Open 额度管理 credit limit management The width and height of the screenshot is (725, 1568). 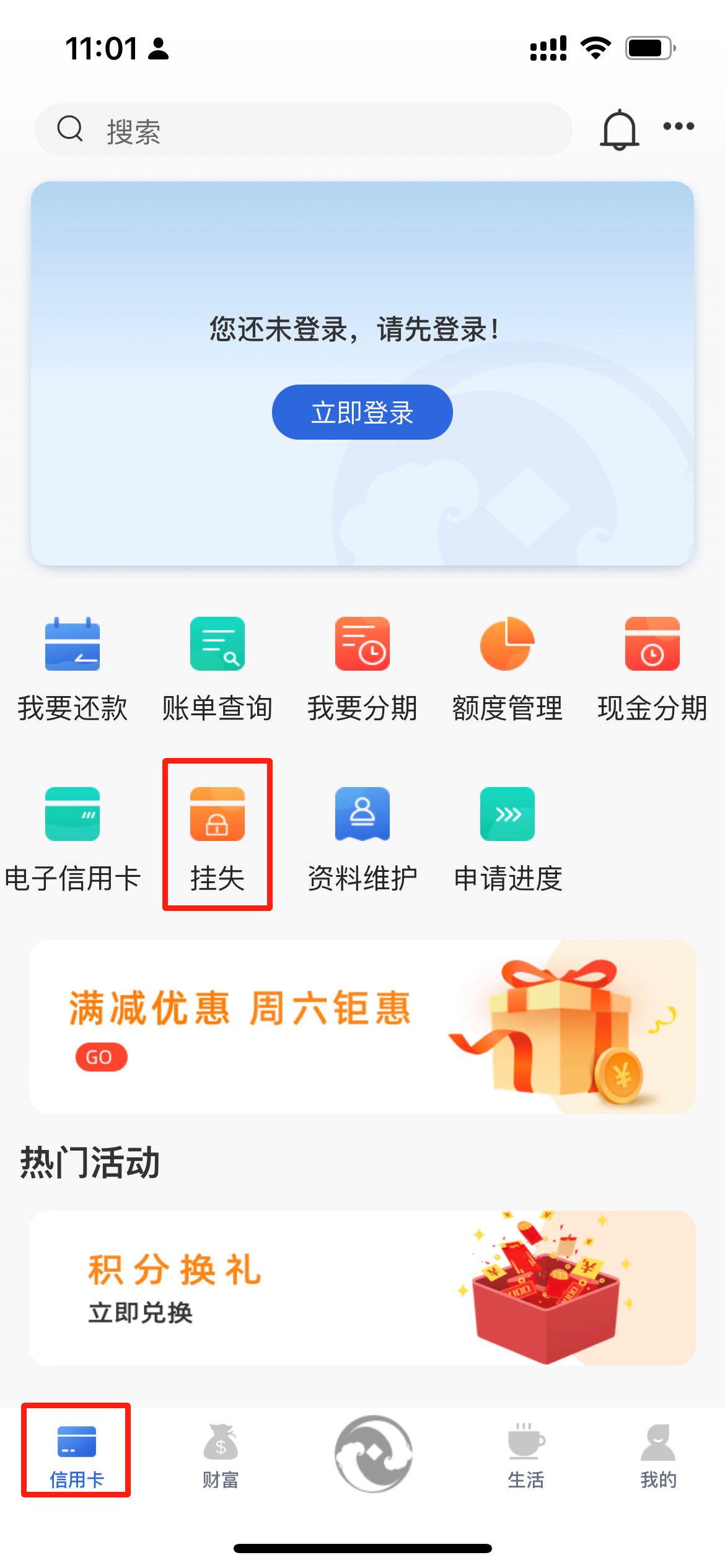(507, 670)
